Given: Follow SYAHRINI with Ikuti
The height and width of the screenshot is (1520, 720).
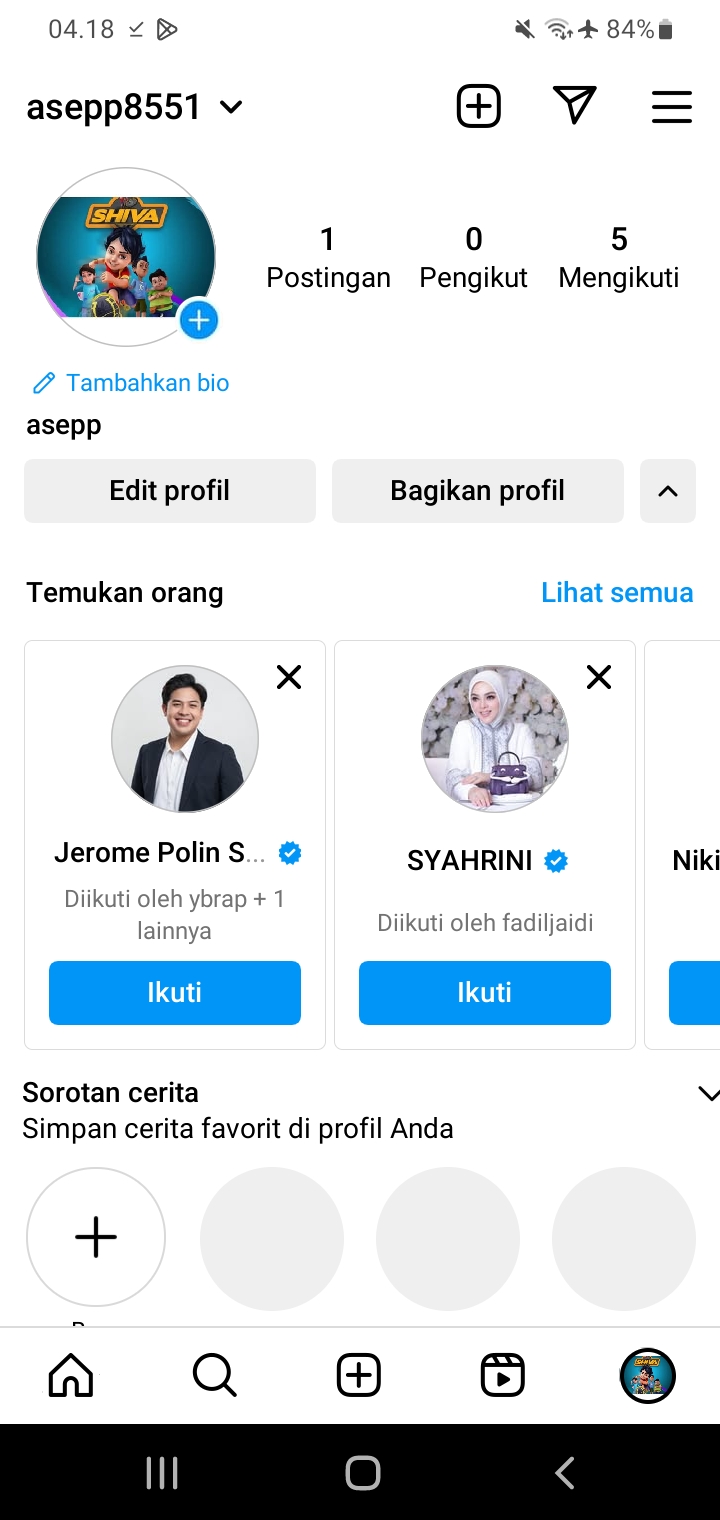Looking at the screenshot, I should (x=485, y=993).
